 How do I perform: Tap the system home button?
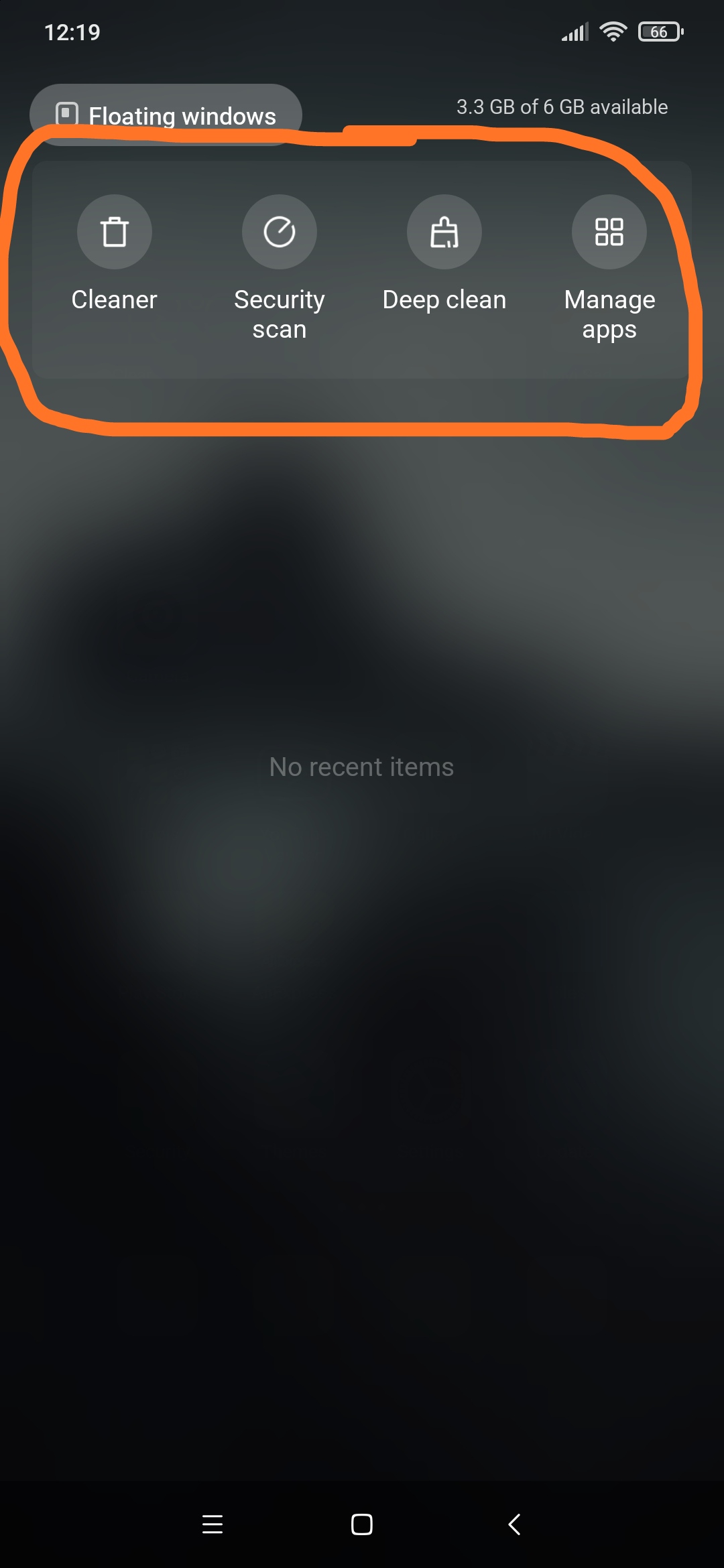coord(362,1524)
